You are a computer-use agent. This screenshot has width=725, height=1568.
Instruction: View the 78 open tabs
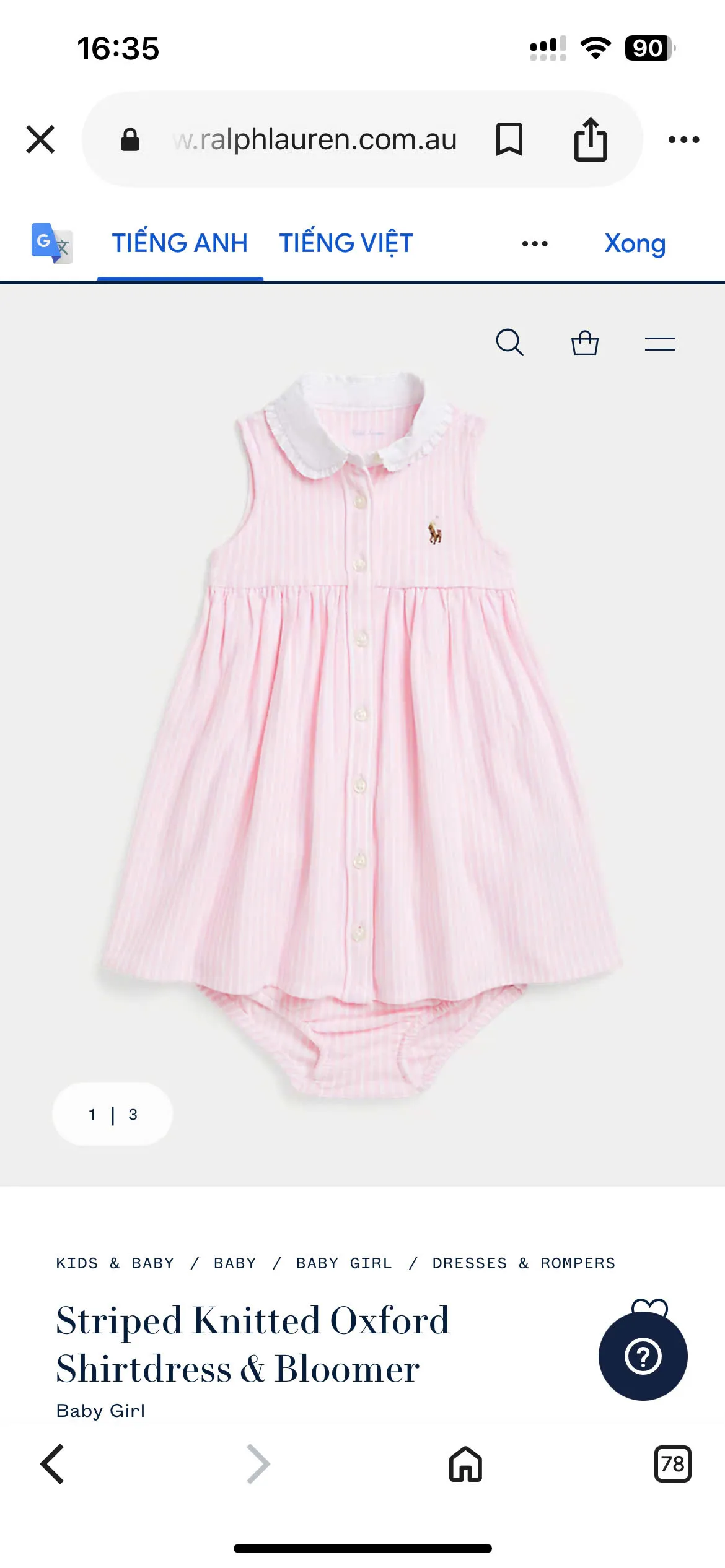[x=672, y=1464]
